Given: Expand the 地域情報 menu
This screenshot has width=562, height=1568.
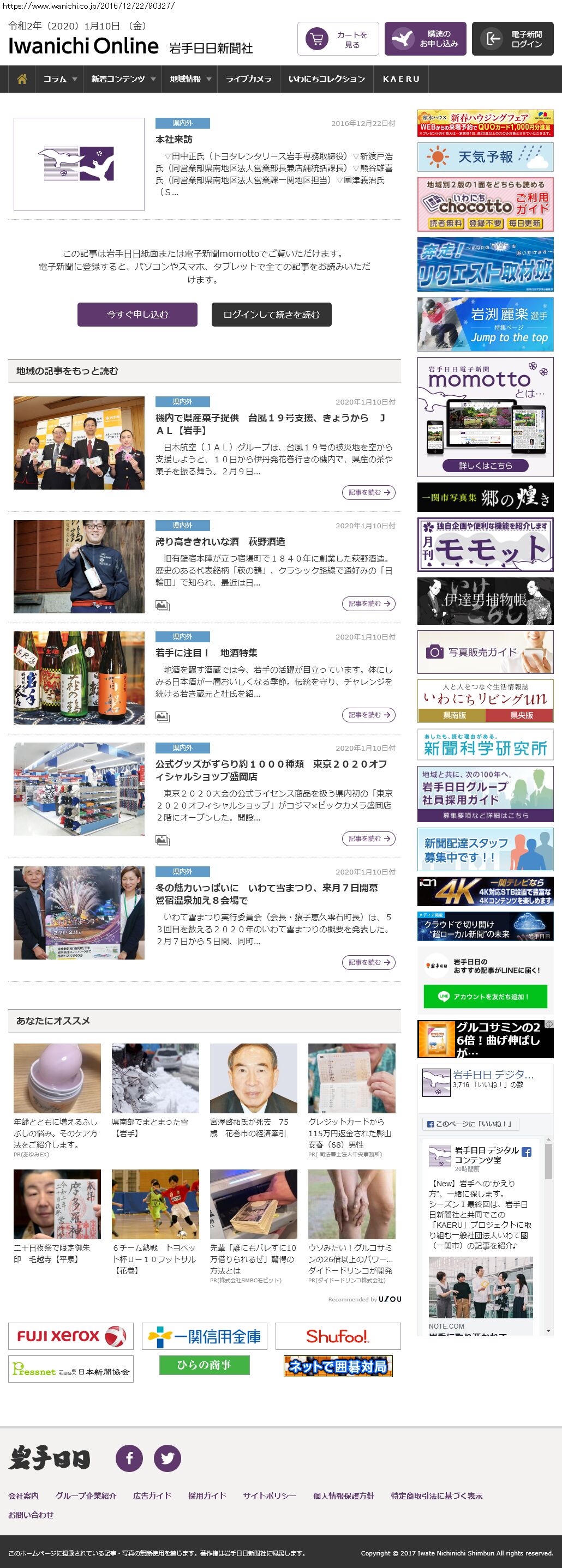Looking at the screenshot, I should (x=190, y=79).
